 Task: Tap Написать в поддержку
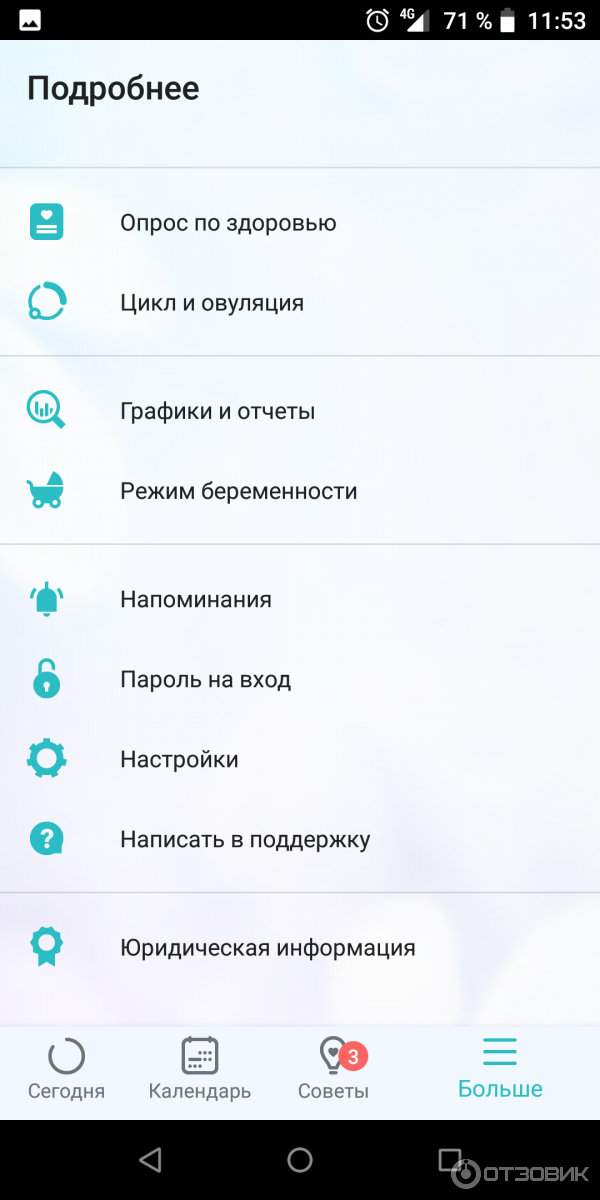tap(245, 840)
